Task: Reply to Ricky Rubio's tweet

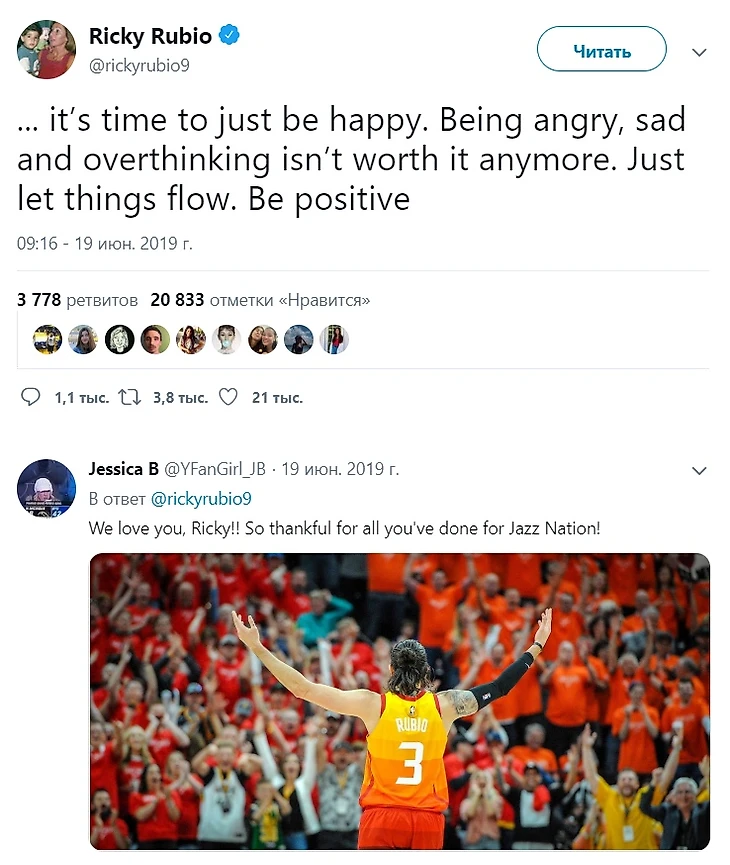Action: pyautogui.click(x=31, y=397)
